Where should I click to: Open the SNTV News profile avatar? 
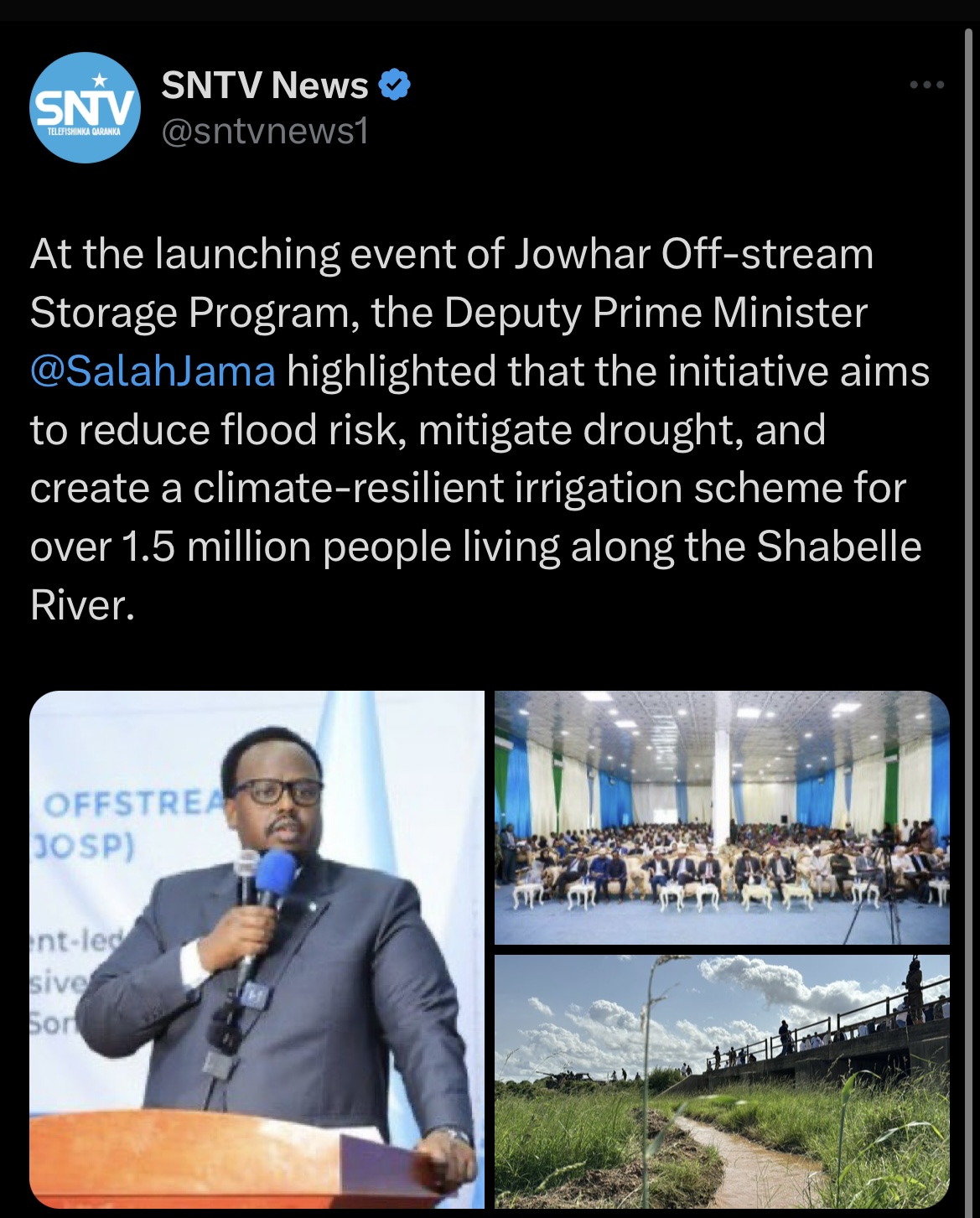[85, 107]
